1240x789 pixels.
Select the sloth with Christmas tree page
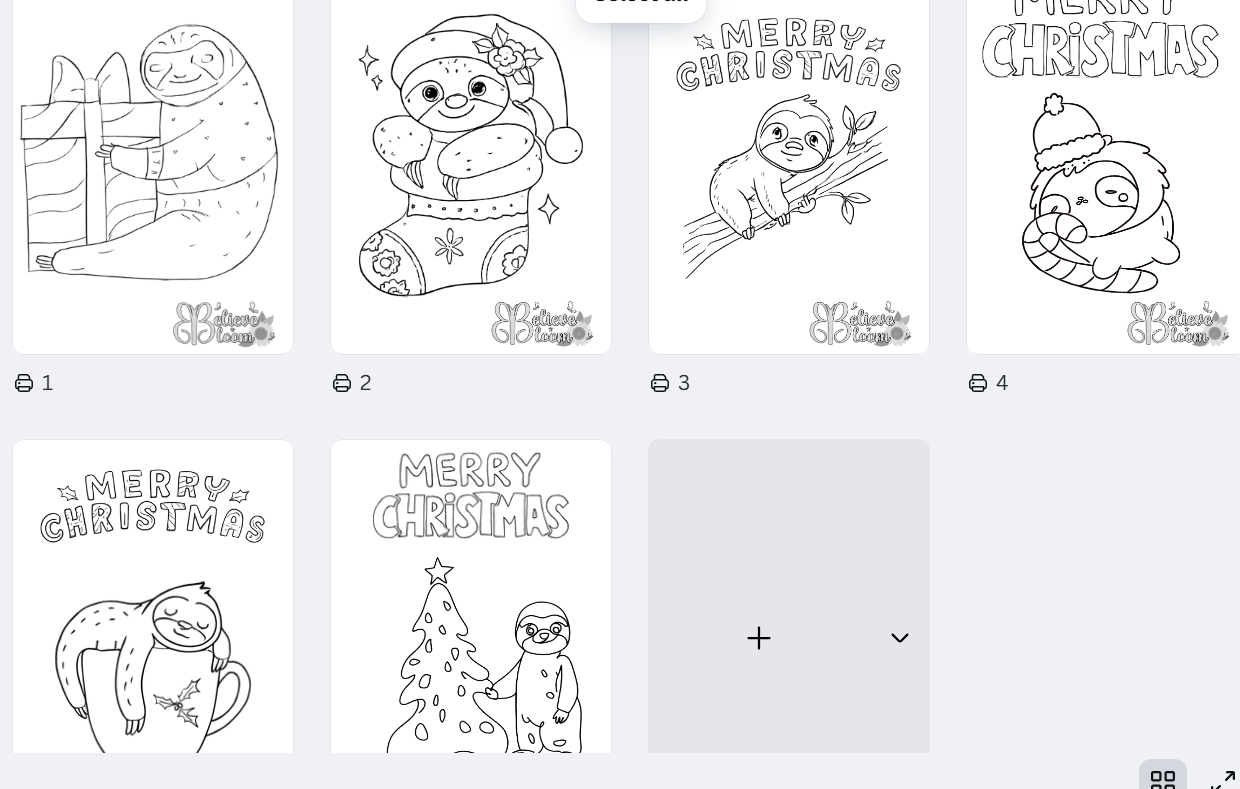tap(471, 600)
